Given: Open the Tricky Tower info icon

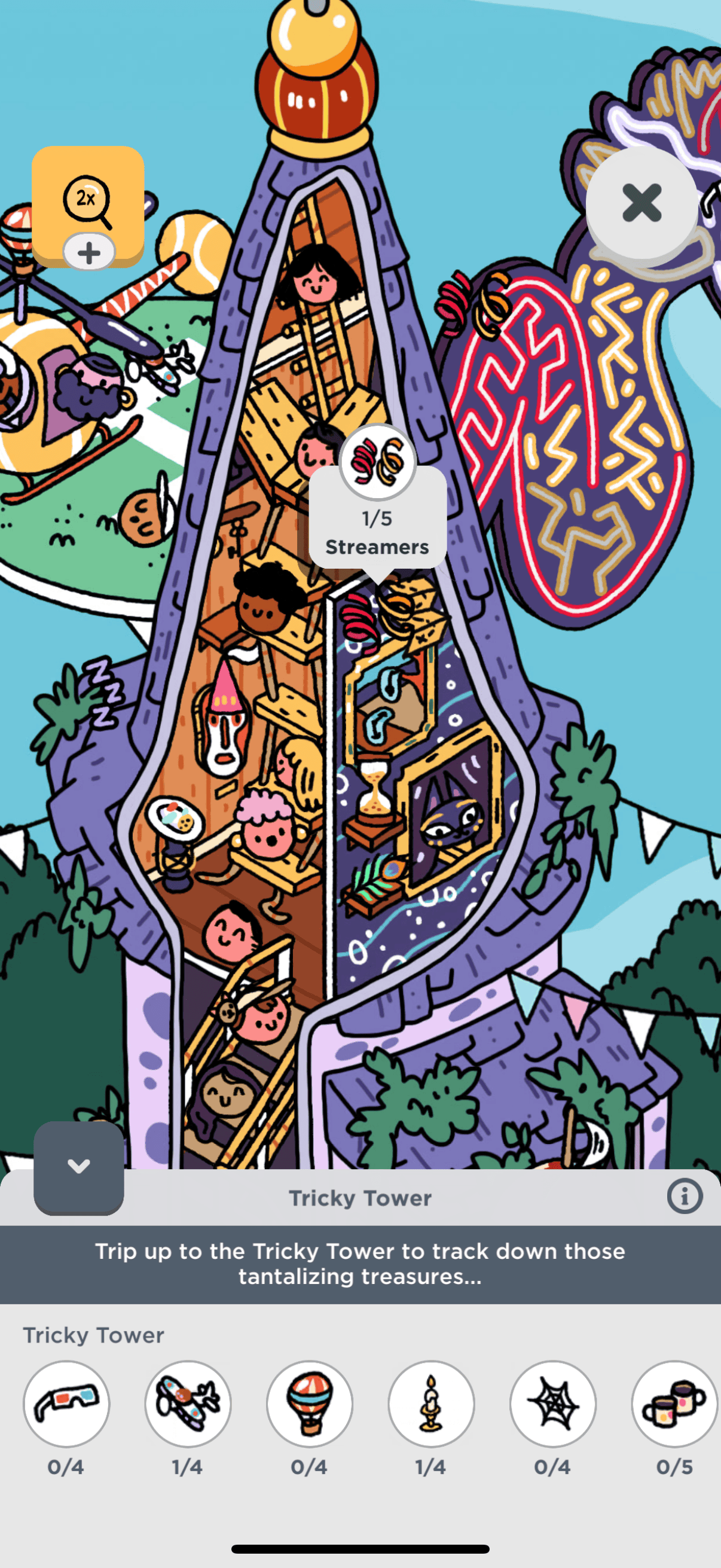Looking at the screenshot, I should click(x=685, y=1197).
